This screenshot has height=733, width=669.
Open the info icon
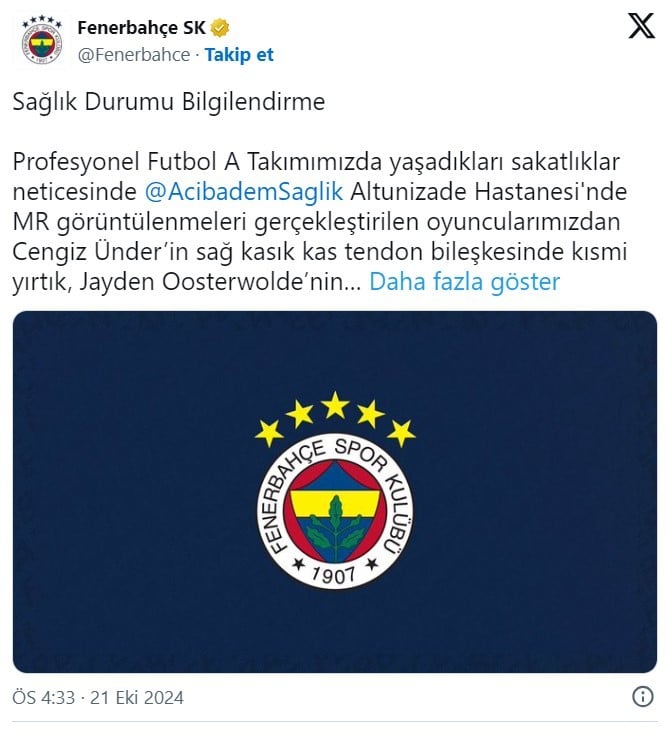pos(644,697)
